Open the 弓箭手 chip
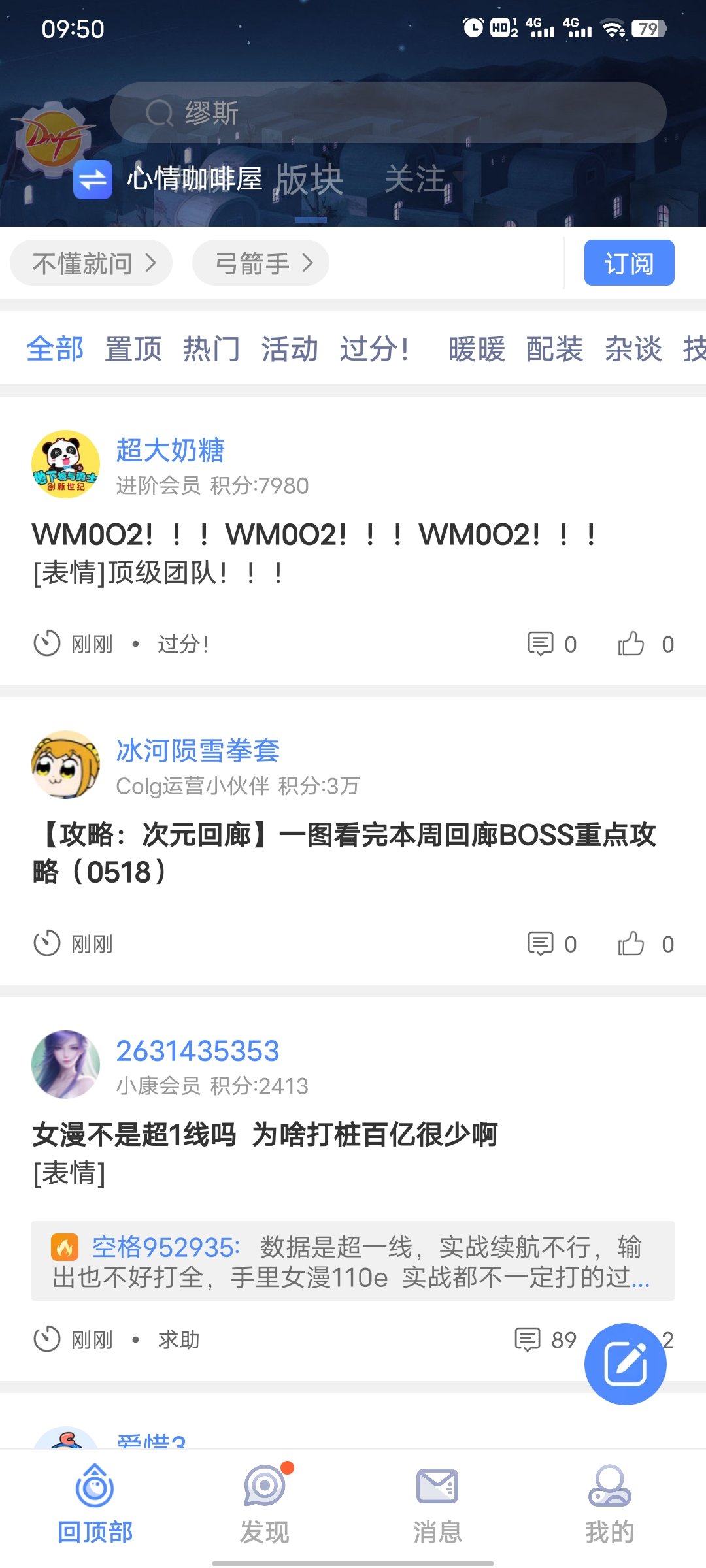The height and width of the screenshot is (1568, 706). pyautogui.click(x=260, y=263)
